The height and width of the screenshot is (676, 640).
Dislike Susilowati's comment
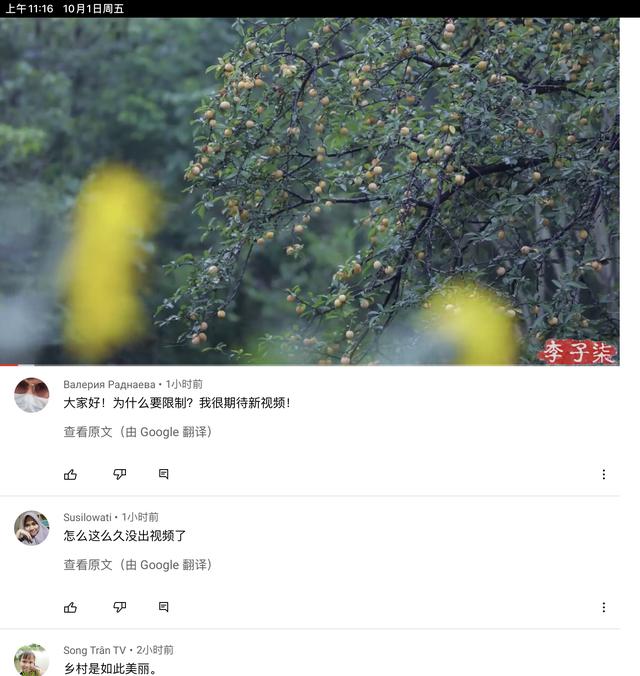click(119, 607)
